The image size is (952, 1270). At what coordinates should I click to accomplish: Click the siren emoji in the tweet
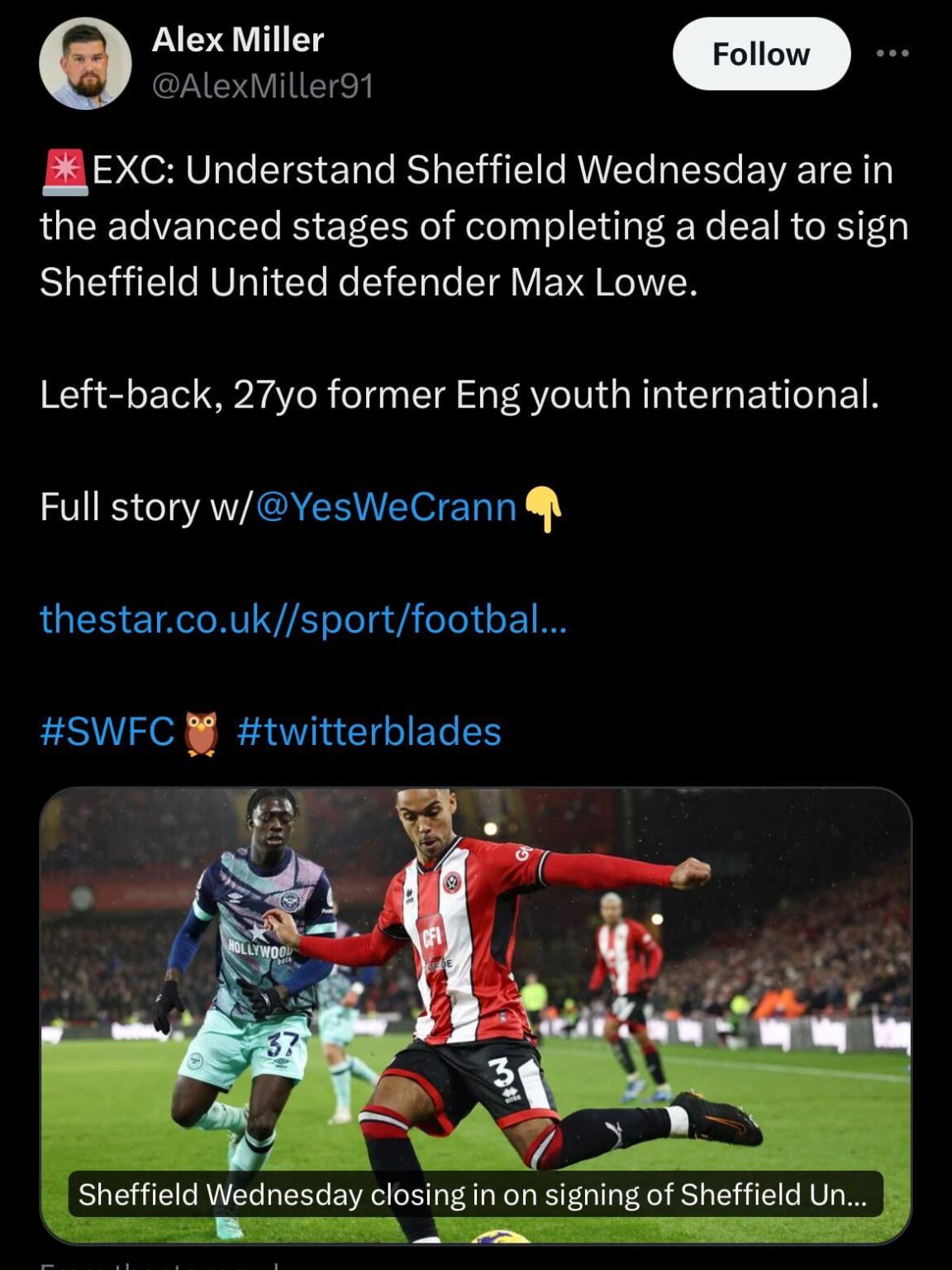(x=62, y=169)
